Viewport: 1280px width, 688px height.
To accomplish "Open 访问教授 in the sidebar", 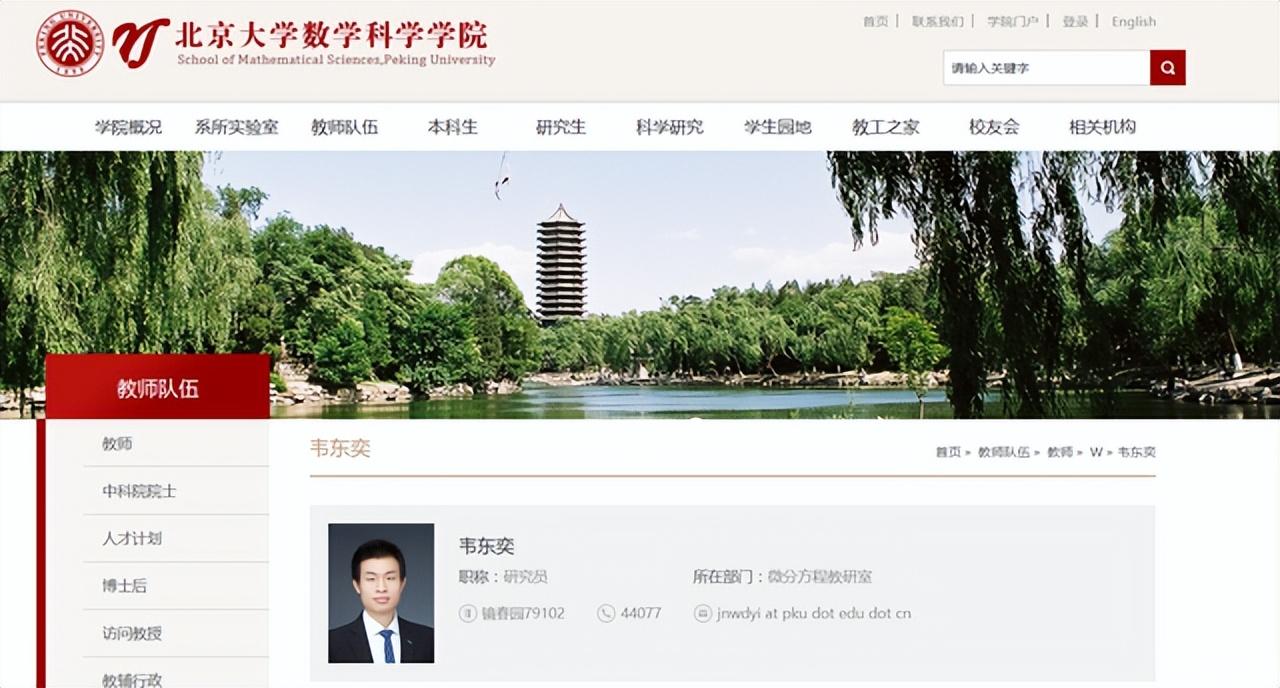I will click(131, 633).
